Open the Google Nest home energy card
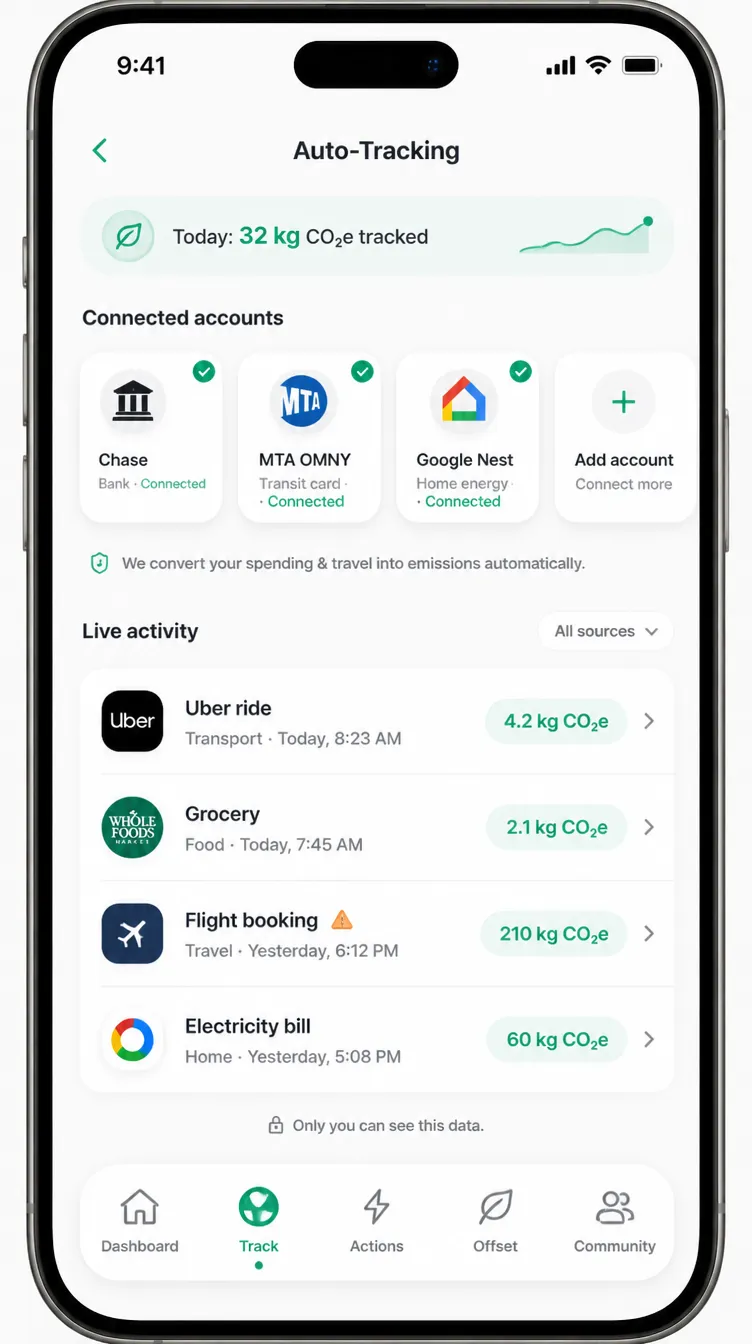This screenshot has width=752, height=1344. coord(467,437)
